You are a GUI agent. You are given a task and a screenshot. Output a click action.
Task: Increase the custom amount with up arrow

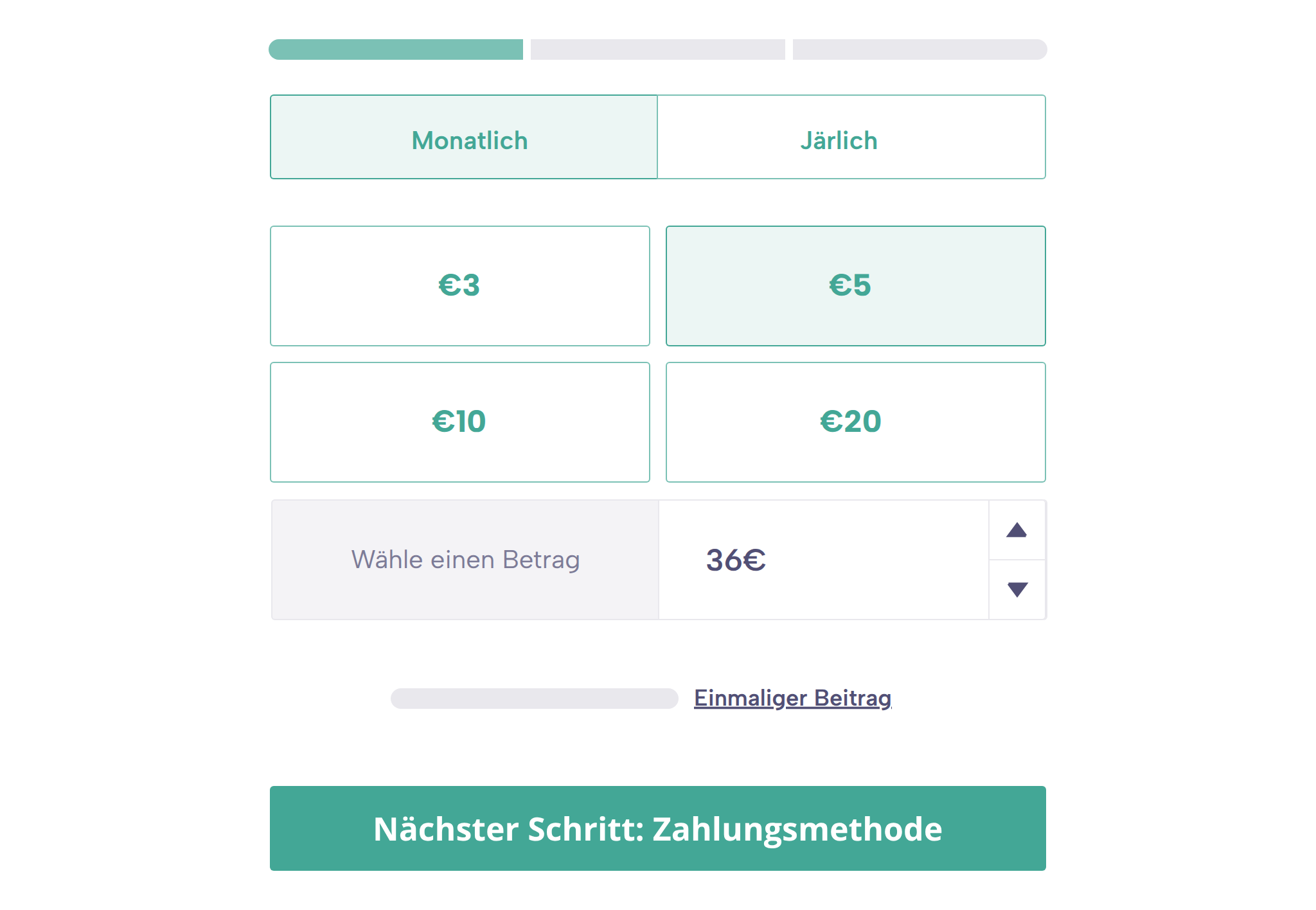(1017, 530)
